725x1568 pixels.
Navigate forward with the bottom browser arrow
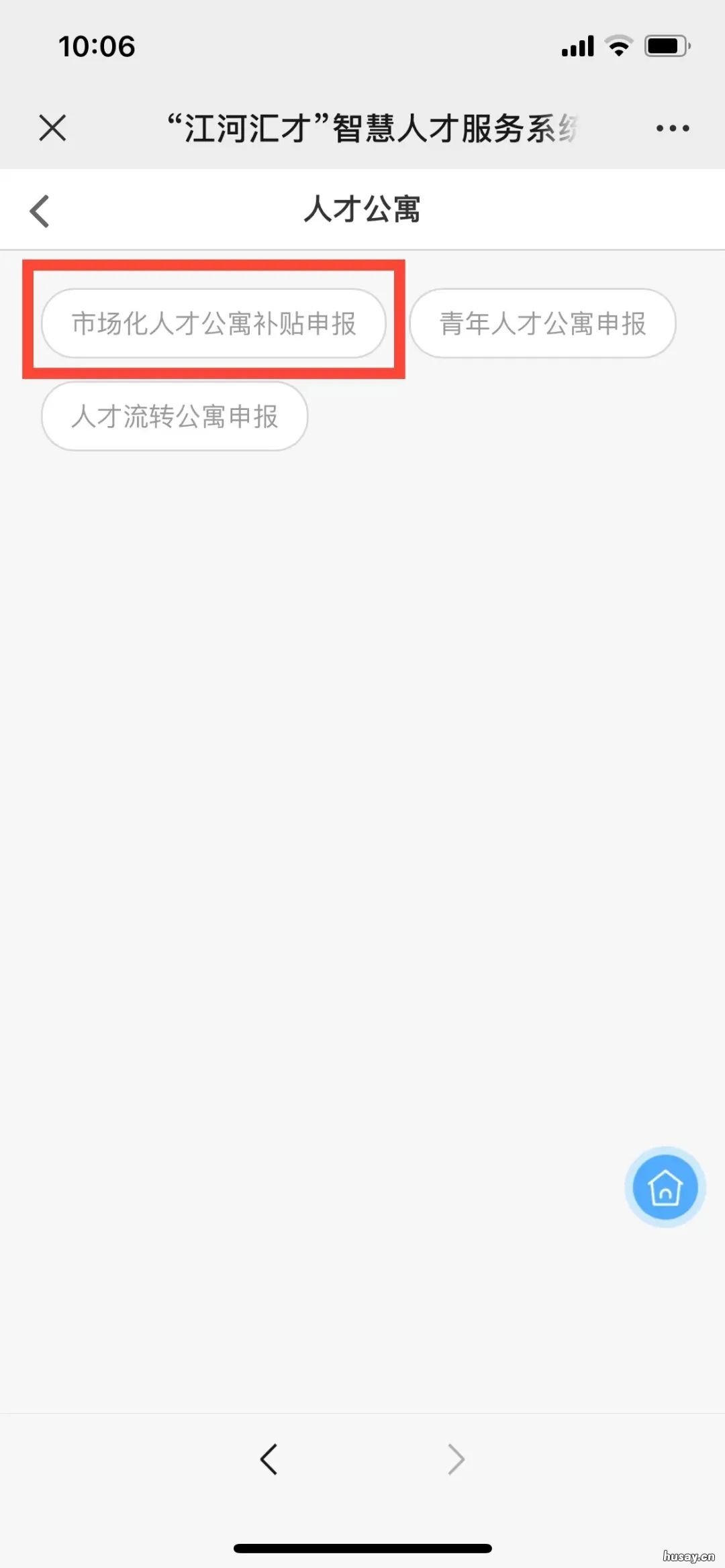pyautogui.click(x=456, y=1459)
